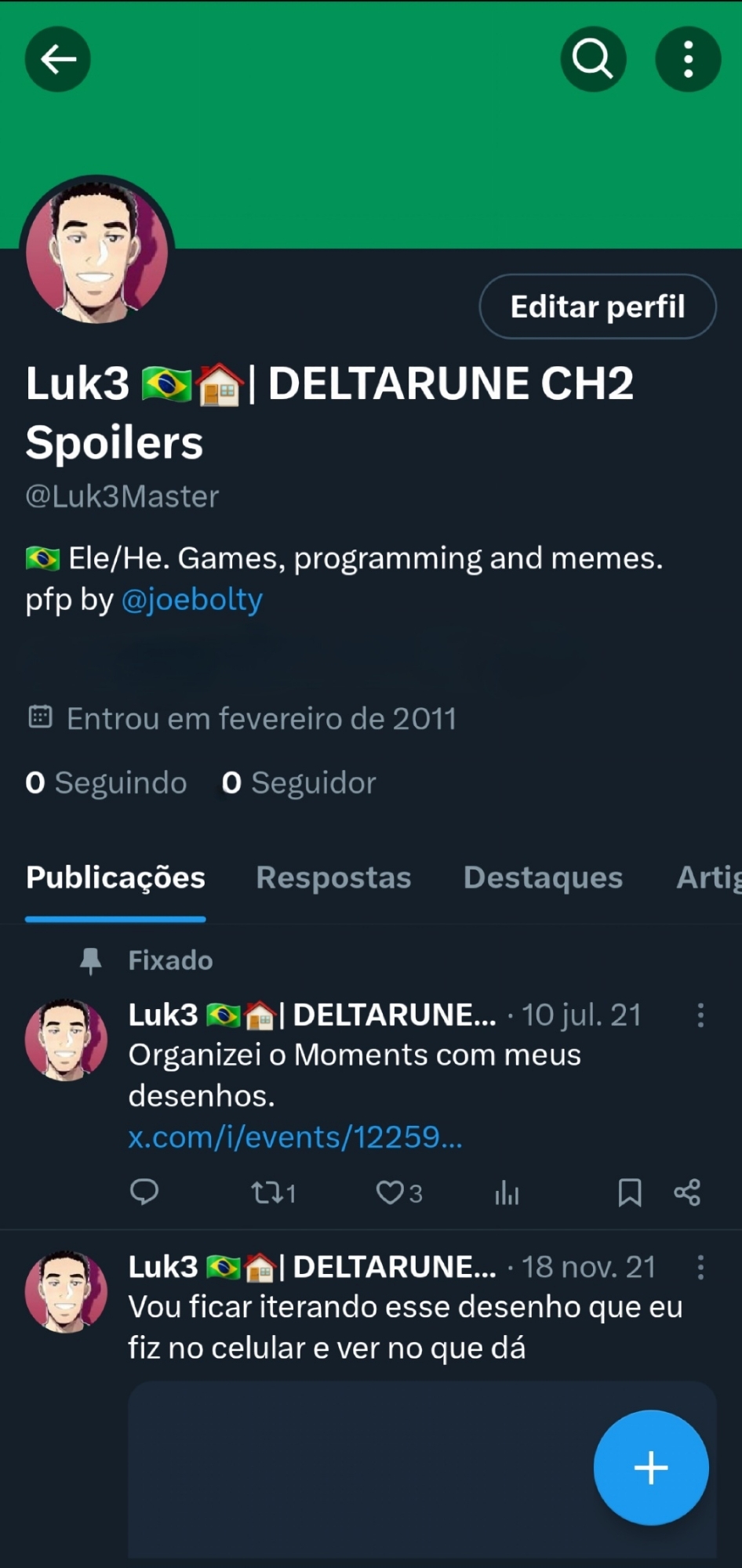Viewport: 742px width, 1568px height.
Task: Tap the Editar perfil button
Action: (x=598, y=307)
